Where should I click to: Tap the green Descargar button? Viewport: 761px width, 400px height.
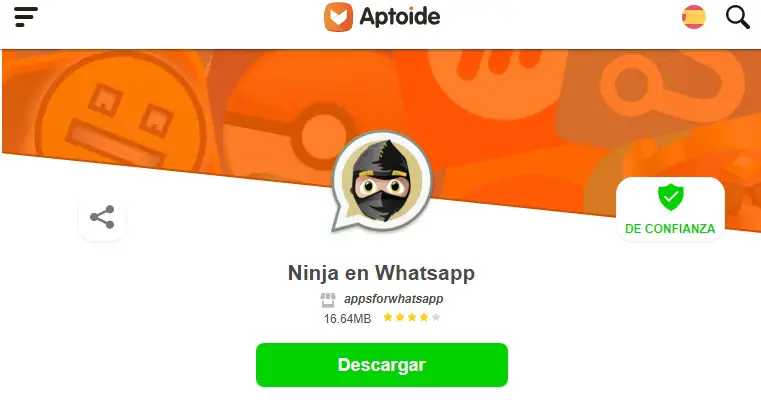(x=381, y=365)
